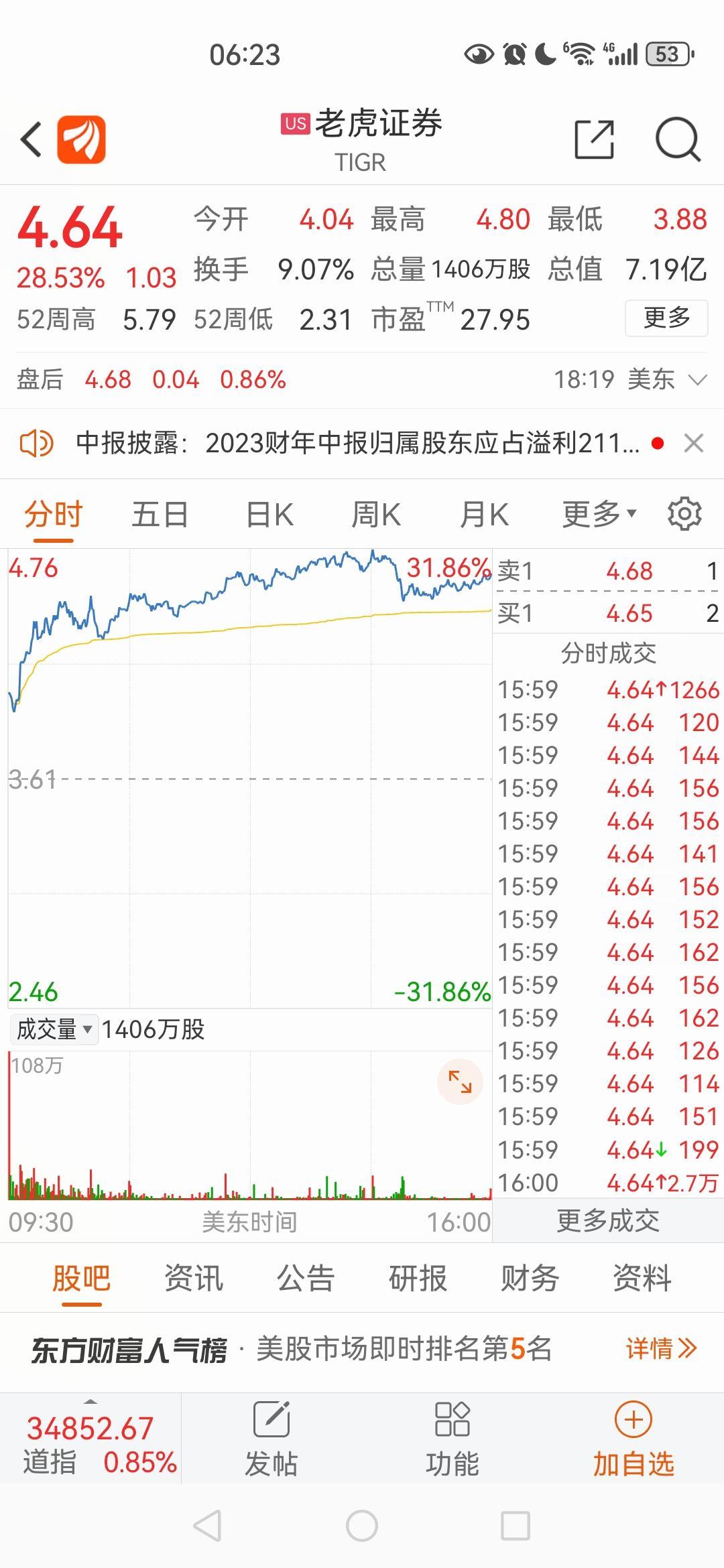Expand the volume chart fullscreen icon
The height and width of the screenshot is (1568, 724).
tap(459, 1079)
